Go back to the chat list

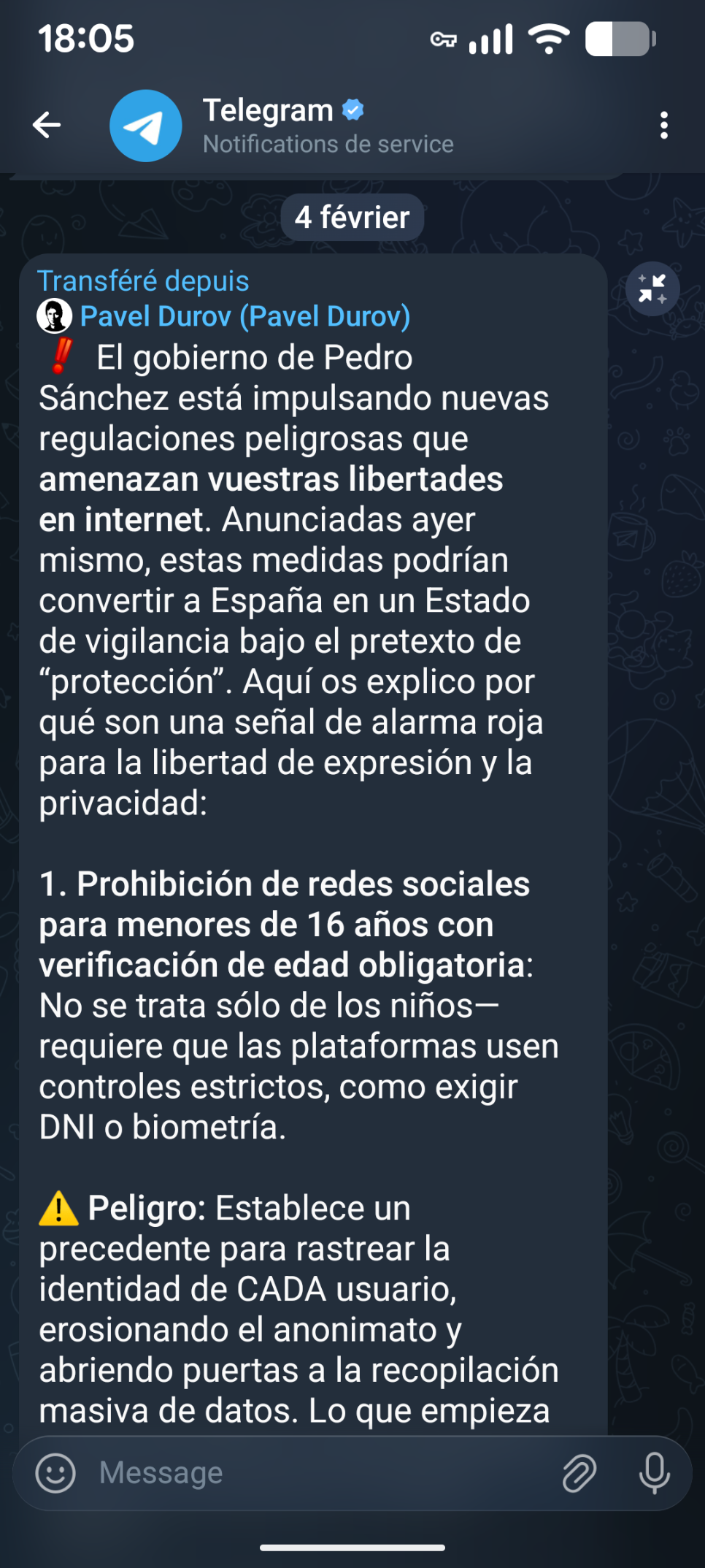pyautogui.click(x=47, y=125)
